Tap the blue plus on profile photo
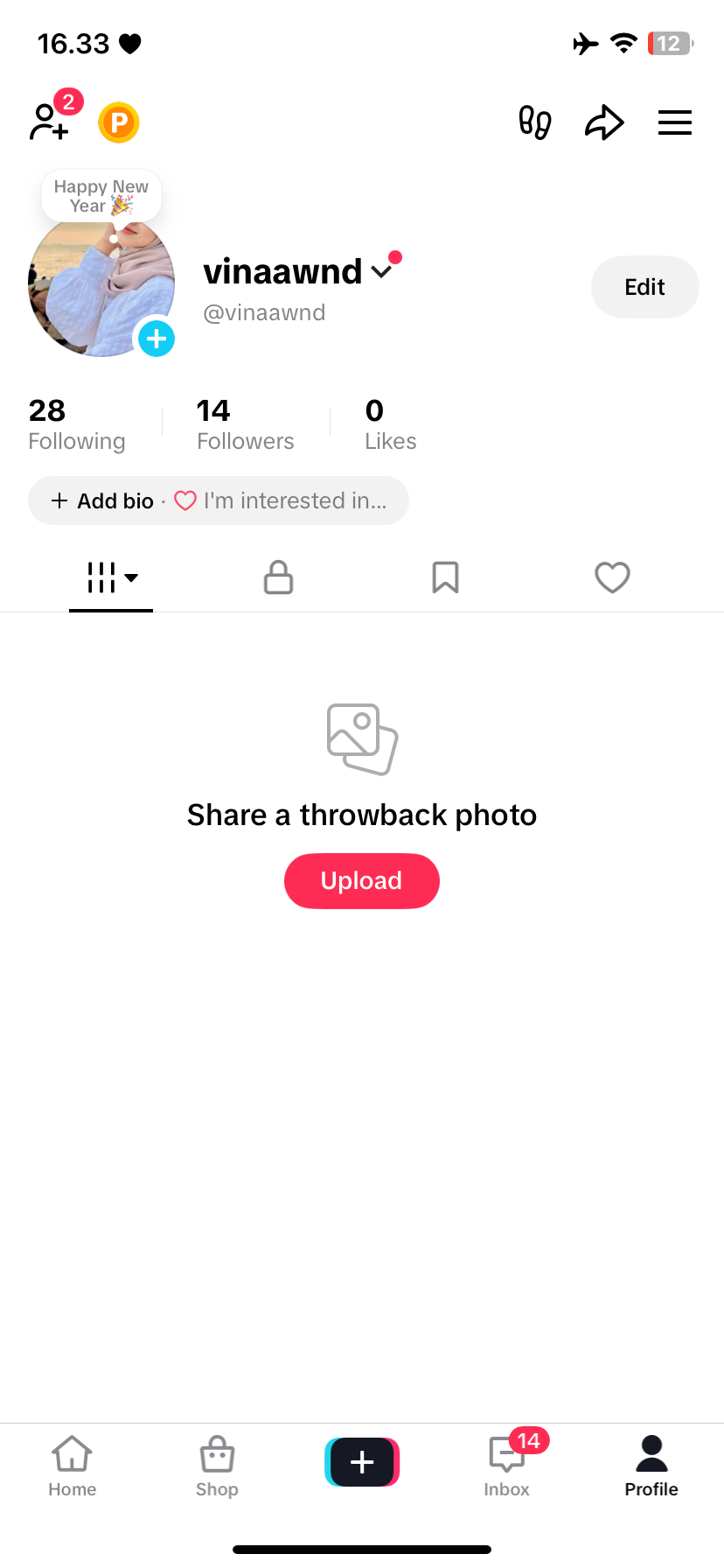 157,339
